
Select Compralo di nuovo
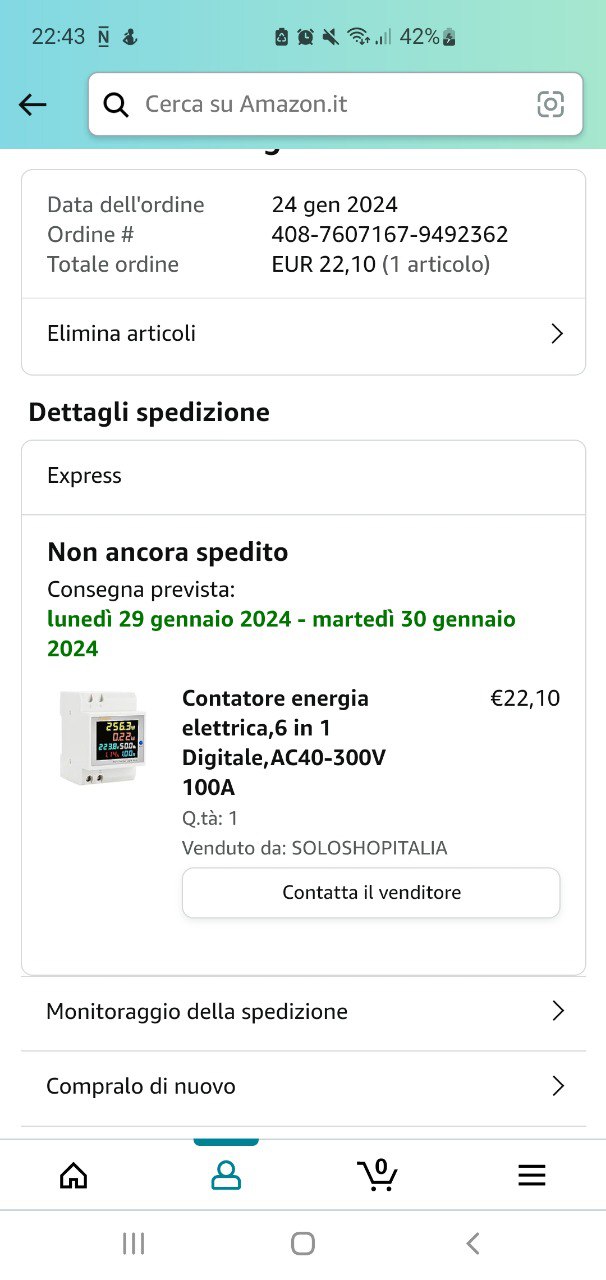tap(303, 1087)
